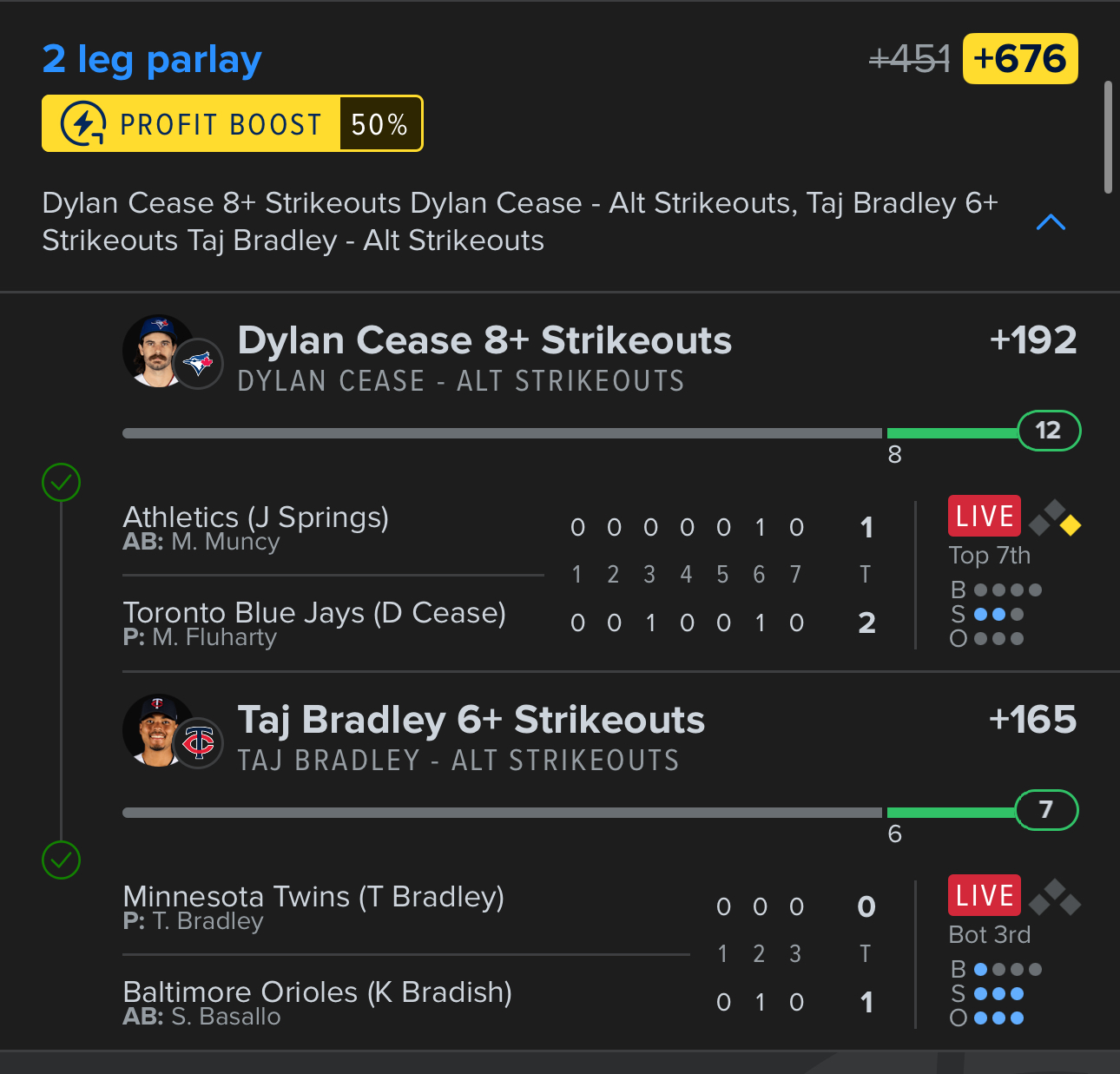Open the Taj Bradley 6+ Strikeouts leg
Screen dimensions: 1120x1074
coord(471,720)
